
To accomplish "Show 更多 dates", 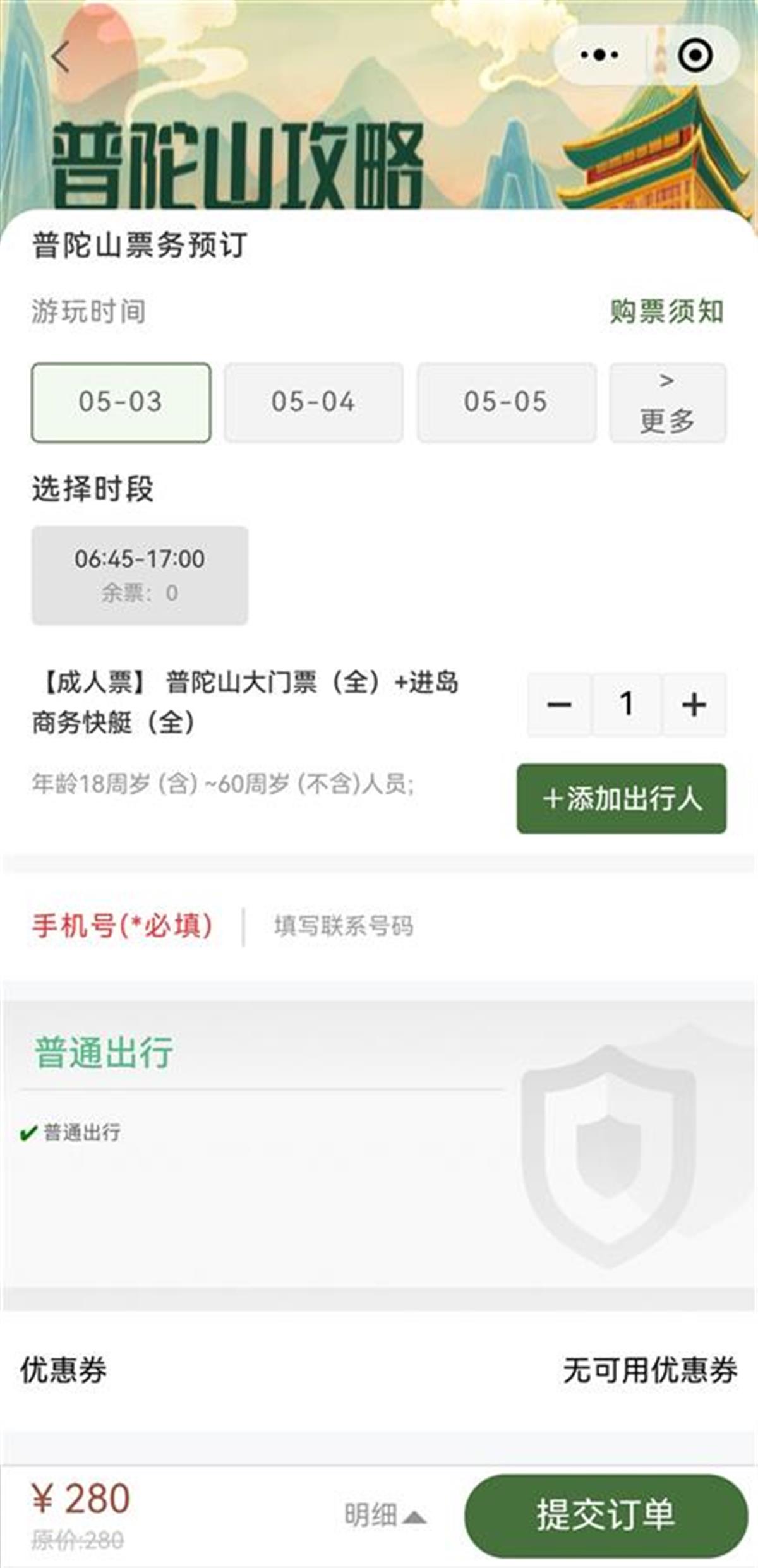I will (667, 402).
